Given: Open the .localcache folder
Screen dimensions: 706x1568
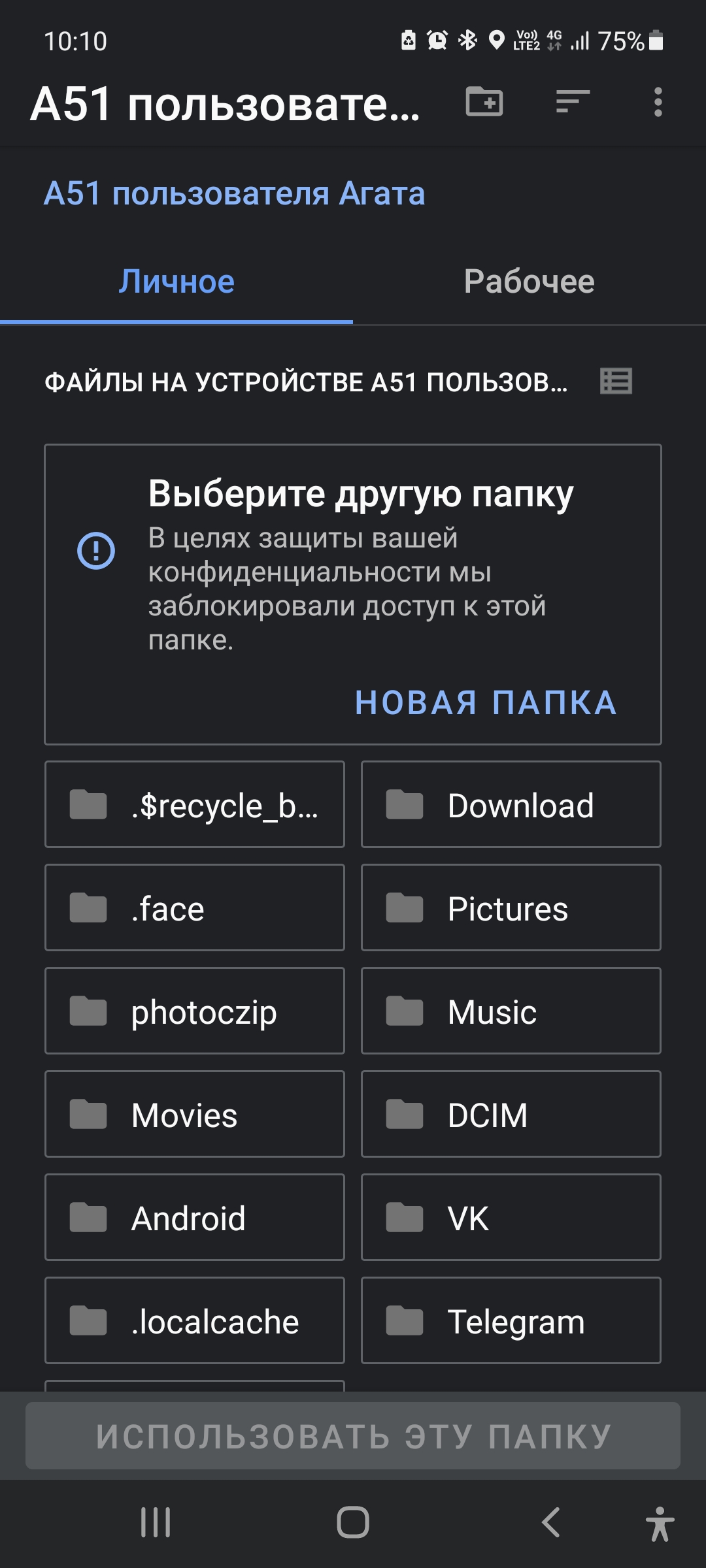Looking at the screenshot, I should [x=195, y=1320].
